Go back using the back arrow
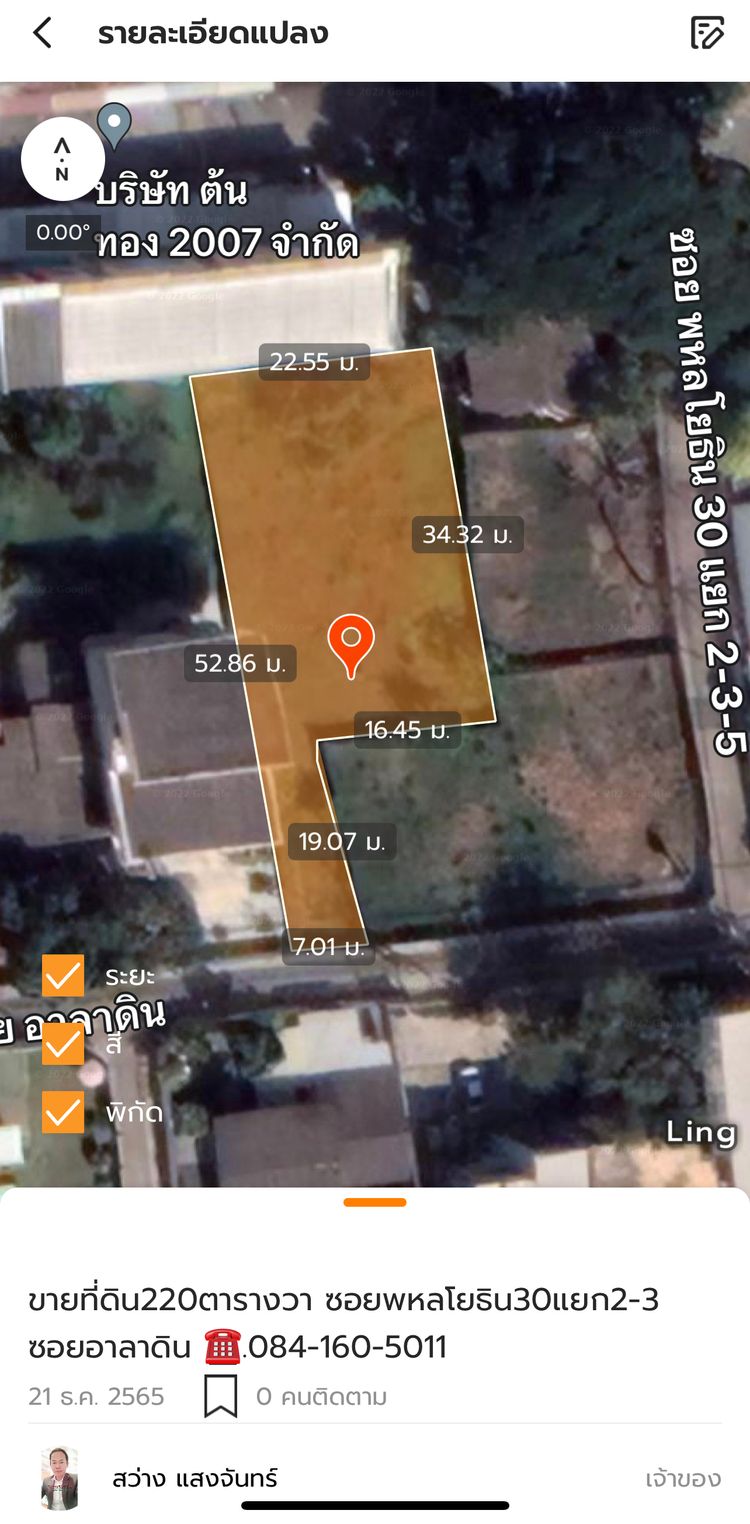This screenshot has height=1524, width=750. point(42,33)
